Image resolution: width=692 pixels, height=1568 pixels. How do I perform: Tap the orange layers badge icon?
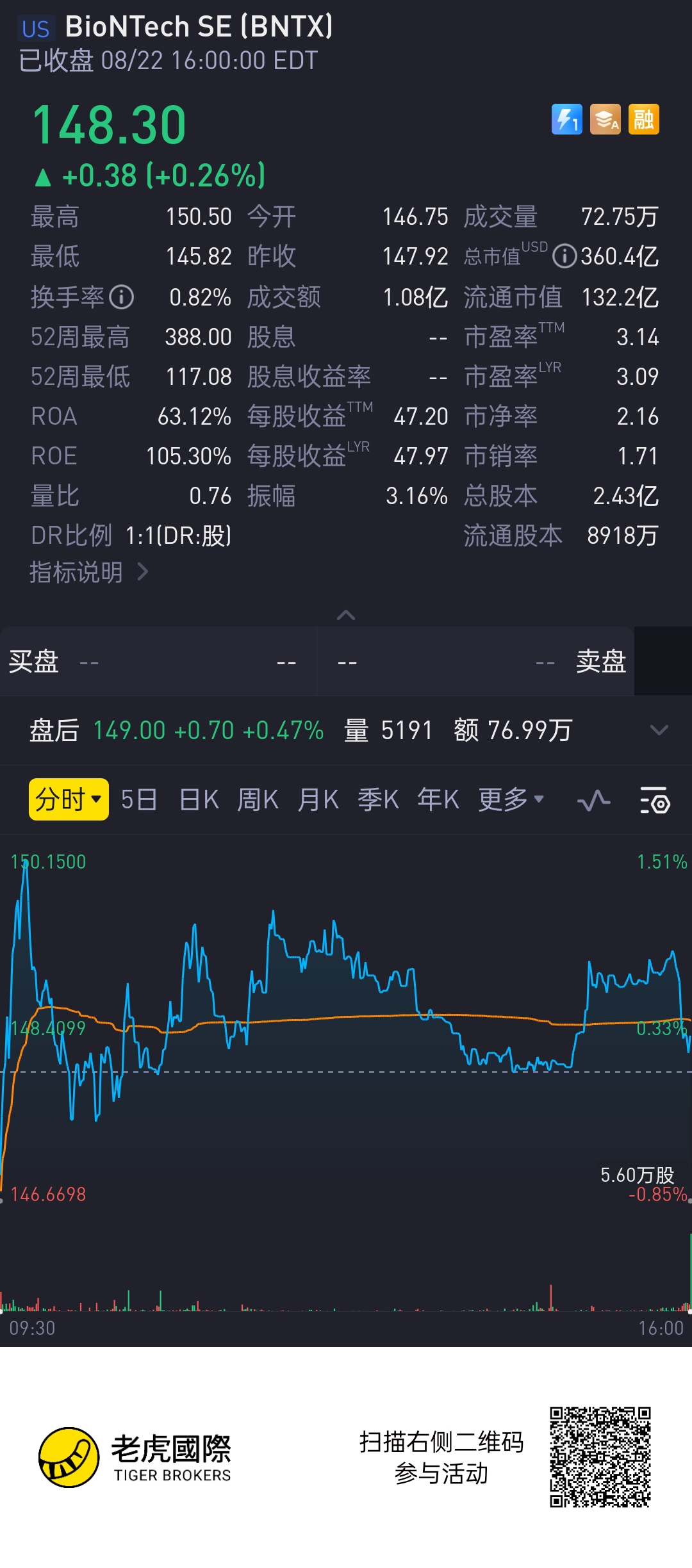(605, 120)
